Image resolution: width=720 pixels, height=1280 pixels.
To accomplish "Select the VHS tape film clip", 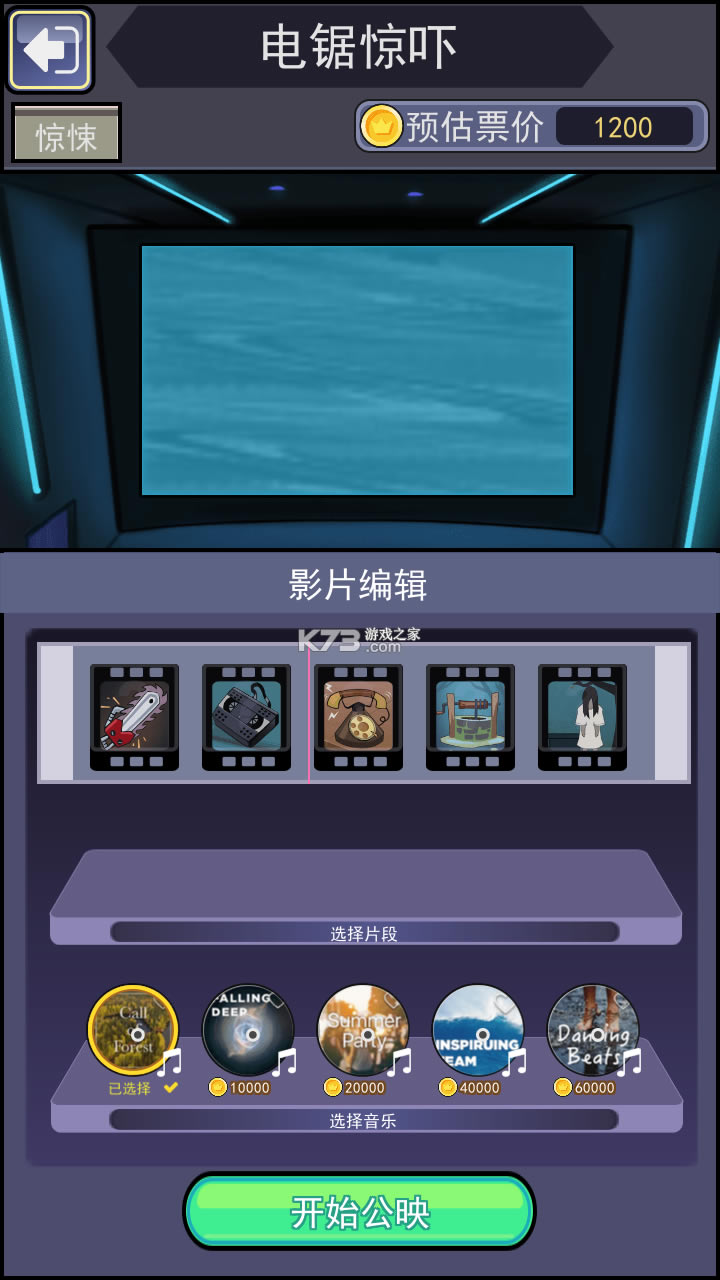I will (x=246, y=716).
